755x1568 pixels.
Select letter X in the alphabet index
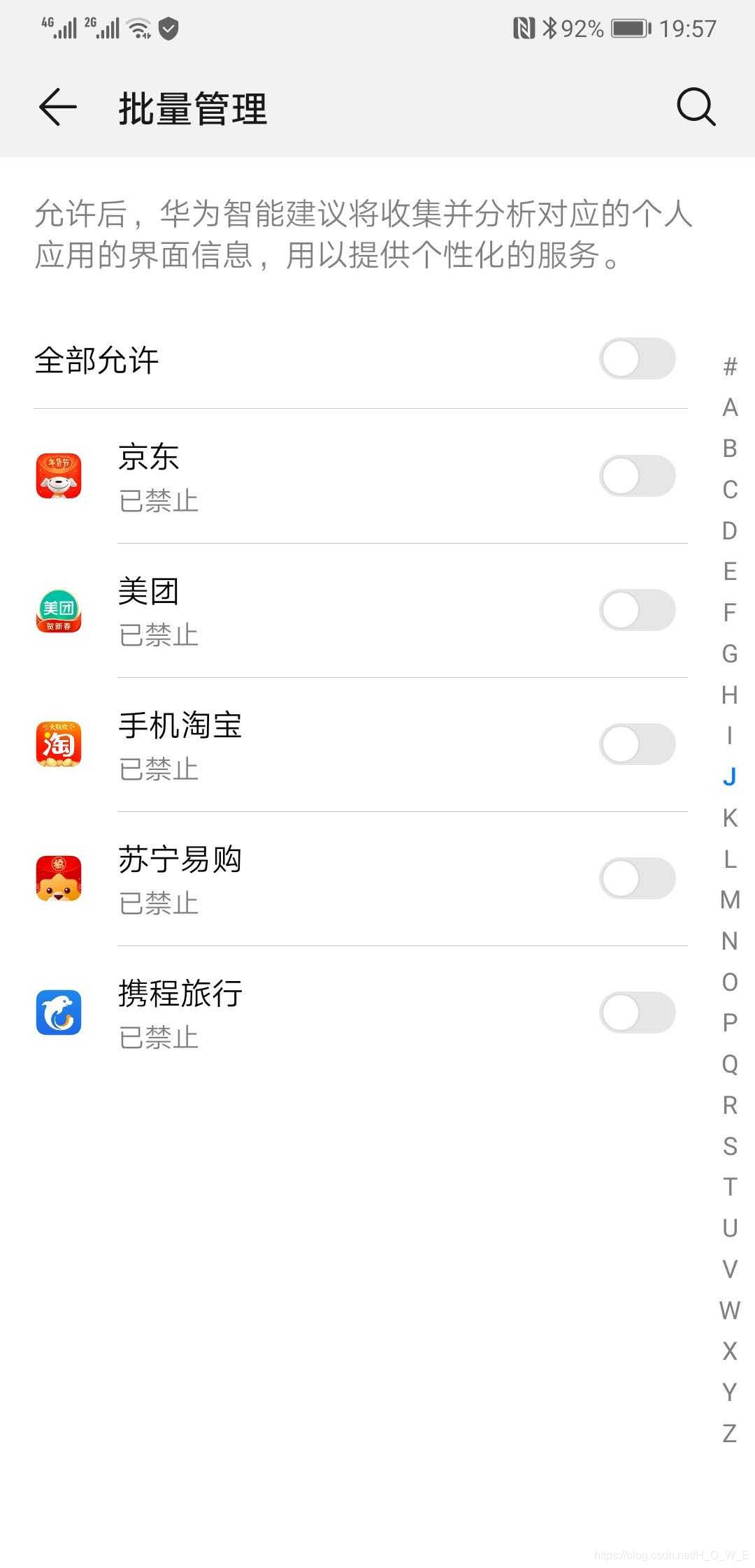pyautogui.click(x=730, y=1351)
